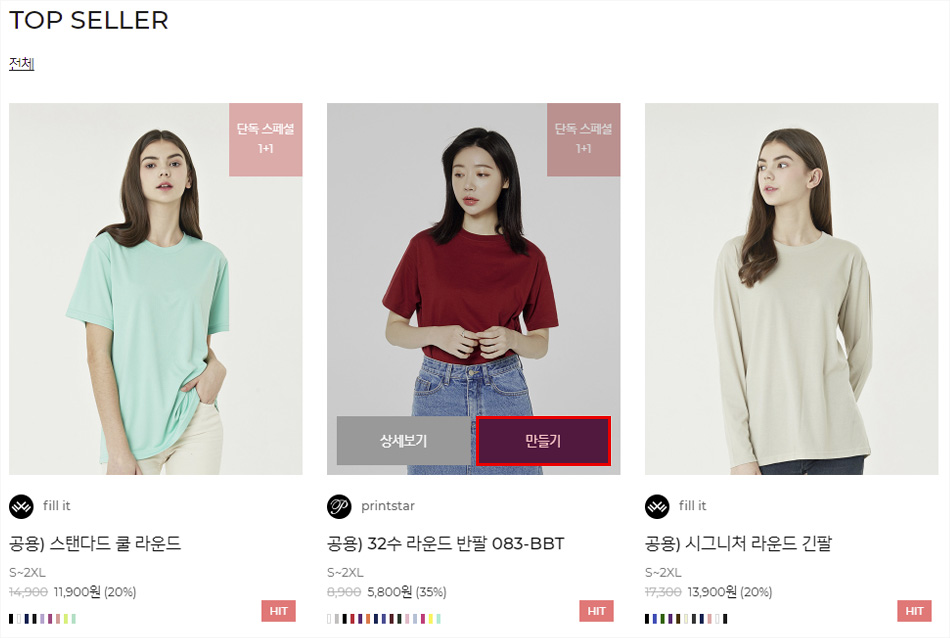Visit the printstar brand page

tap(387, 506)
